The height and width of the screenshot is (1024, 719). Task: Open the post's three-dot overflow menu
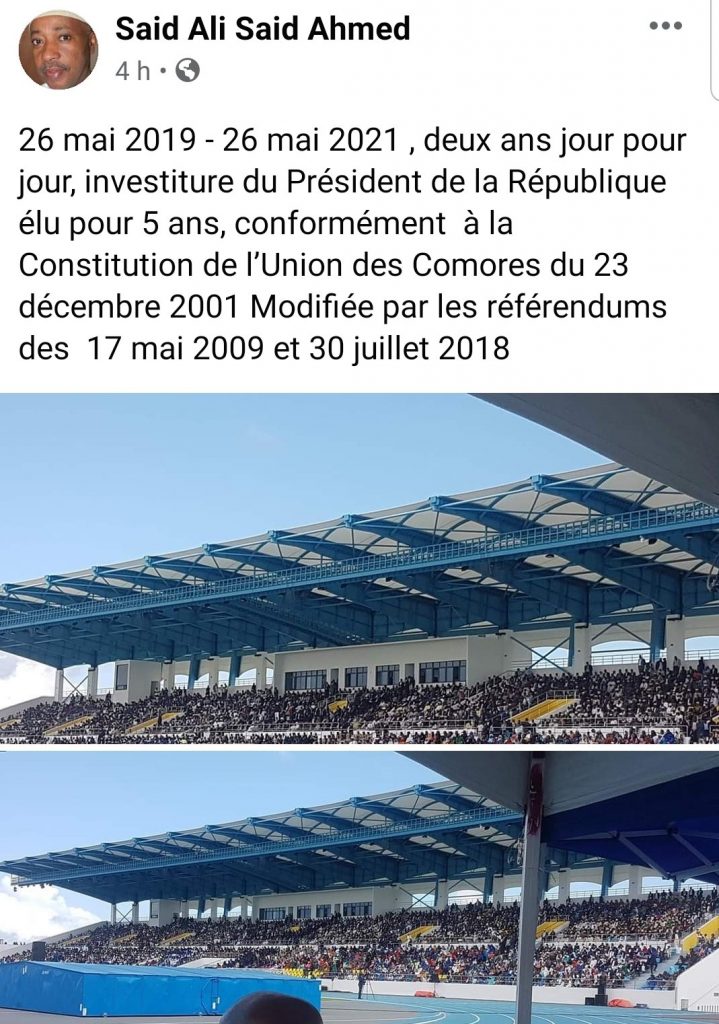[665, 26]
